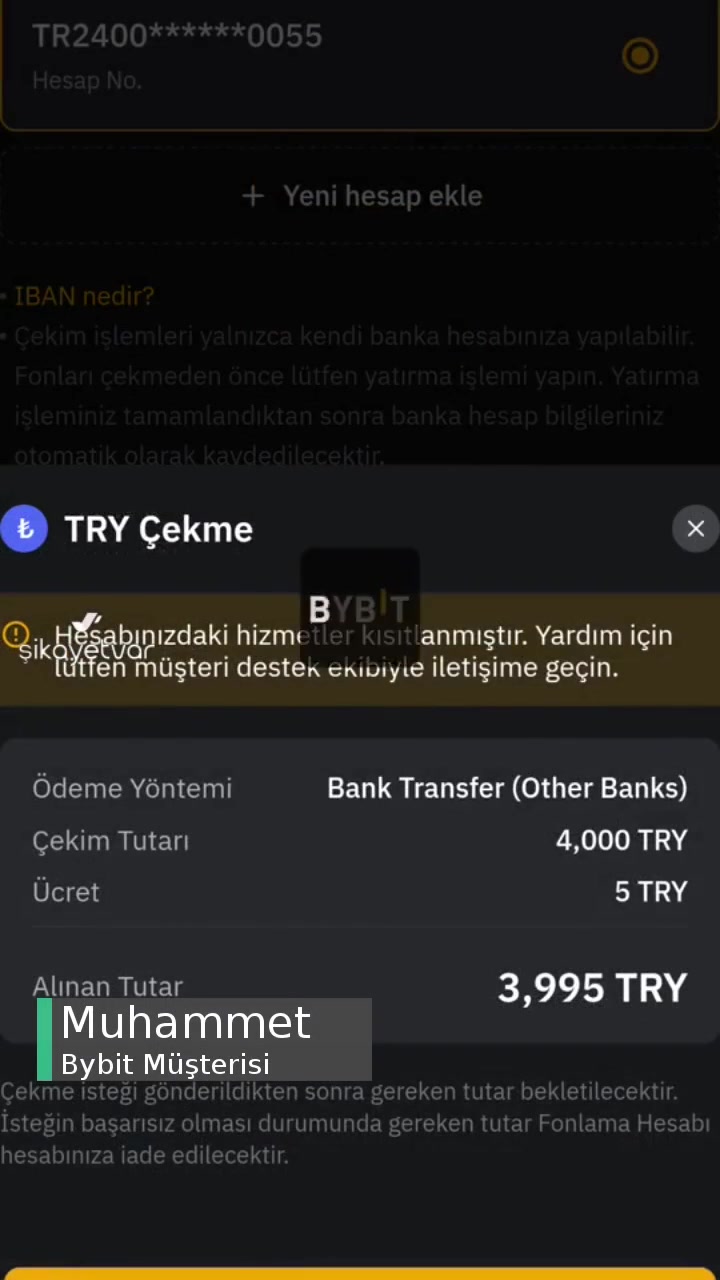This screenshot has width=720, height=1280.
Task: Expand the IBAN nedir? information section
Action: pyautogui.click(x=84, y=295)
